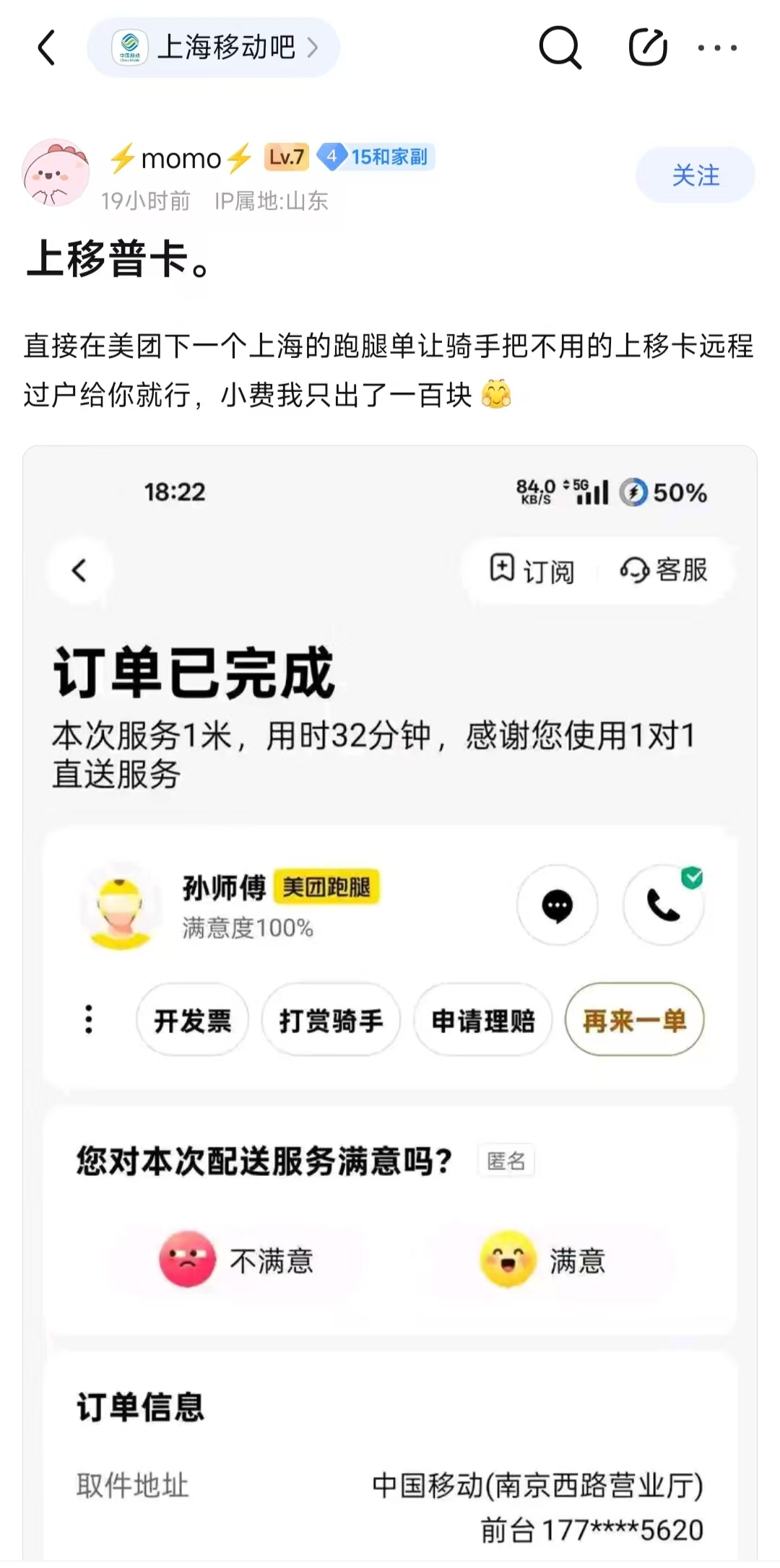
Task: Open momo's profile avatar
Action: click(56, 174)
